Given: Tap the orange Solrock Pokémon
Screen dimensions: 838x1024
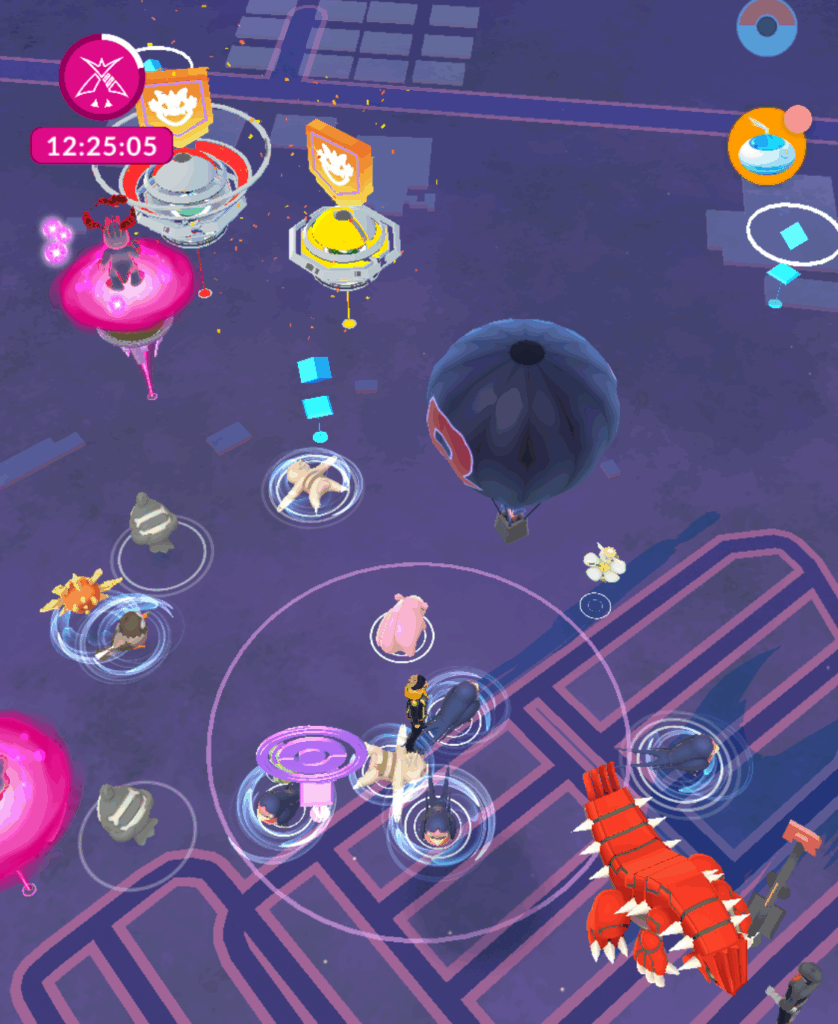Looking at the screenshot, I should click(x=79, y=593).
